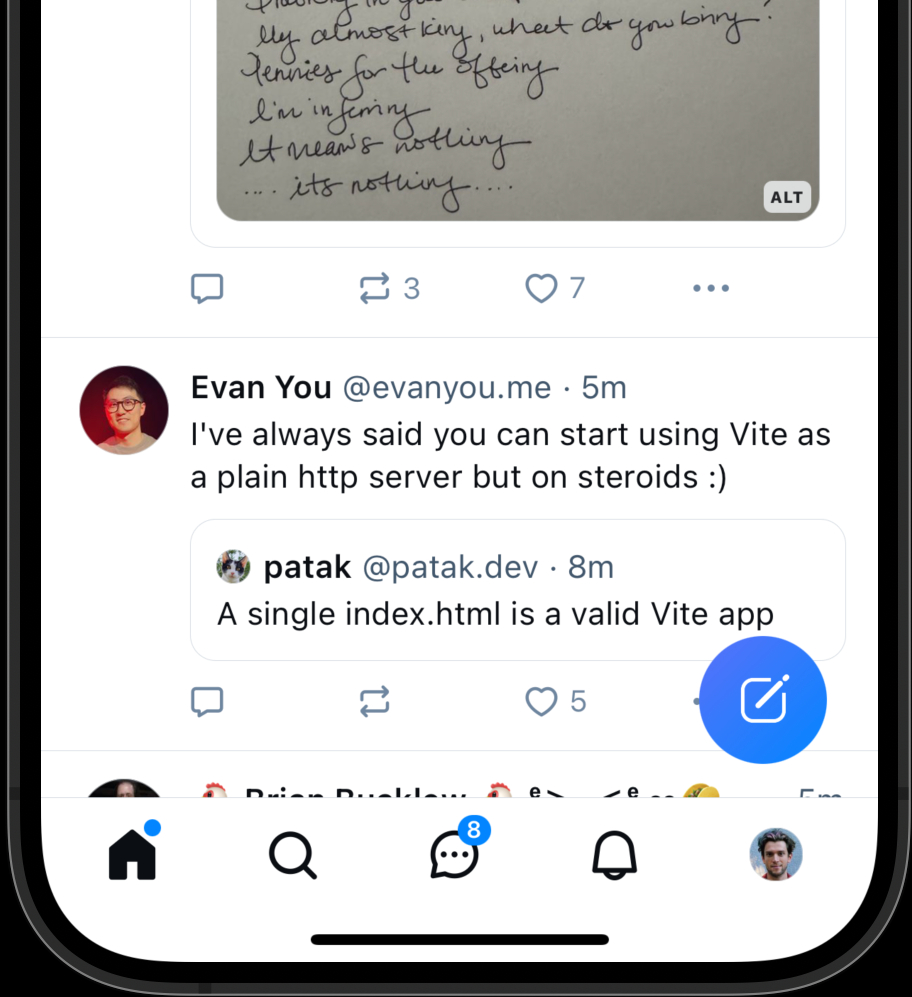Switch to my profile tab
The height and width of the screenshot is (997, 912).
pyautogui.click(x=776, y=855)
